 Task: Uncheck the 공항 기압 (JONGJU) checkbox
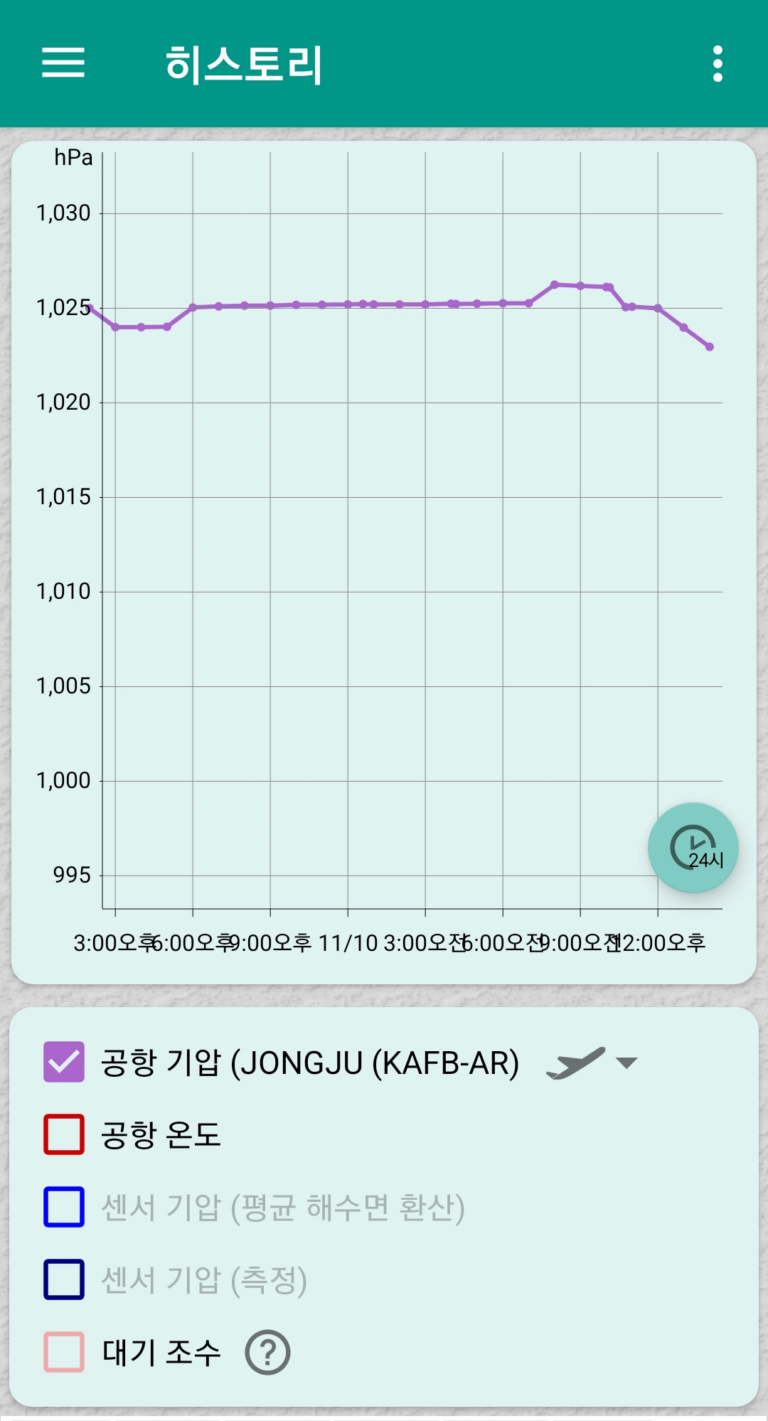tap(63, 1062)
